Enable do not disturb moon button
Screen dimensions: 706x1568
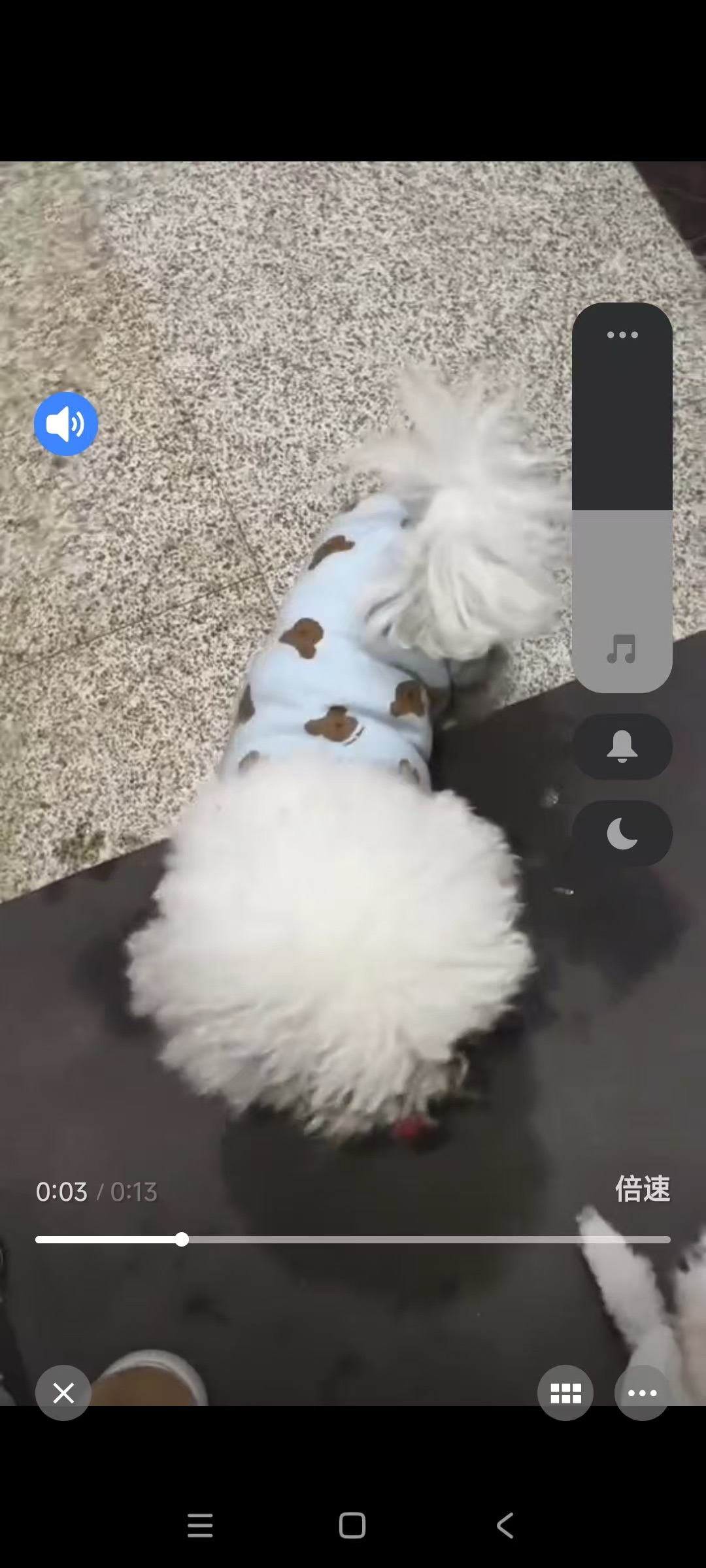tap(622, 834)
